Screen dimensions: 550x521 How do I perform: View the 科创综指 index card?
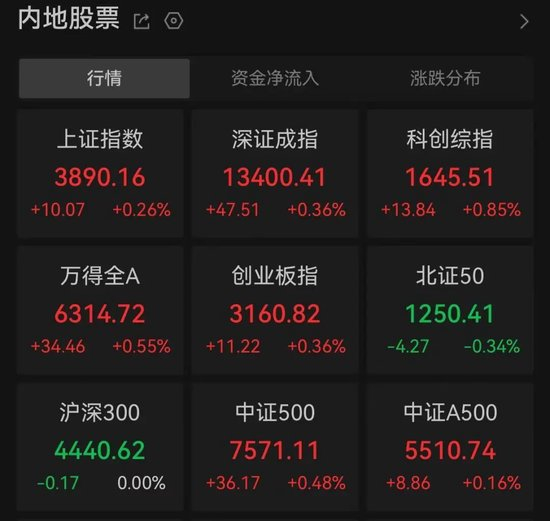(450, 173)
